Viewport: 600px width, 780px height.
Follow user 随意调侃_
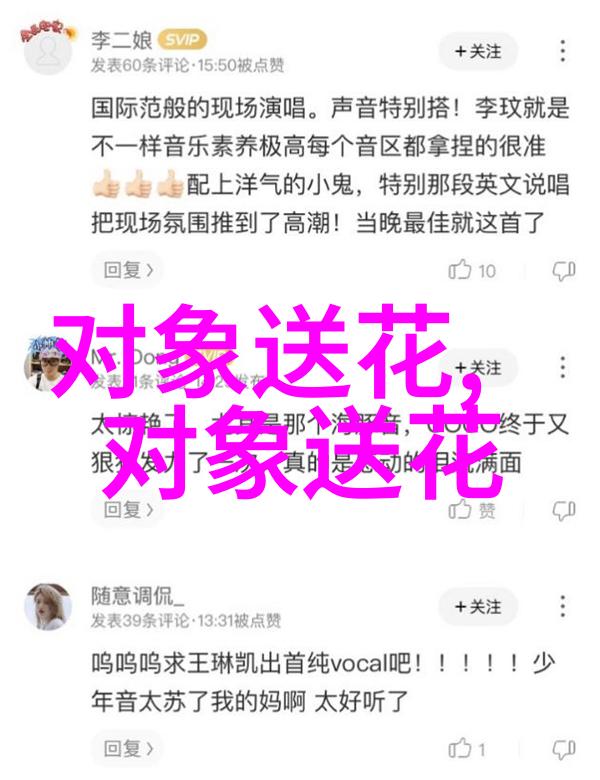pyautogui.click(x=479, y=607)
